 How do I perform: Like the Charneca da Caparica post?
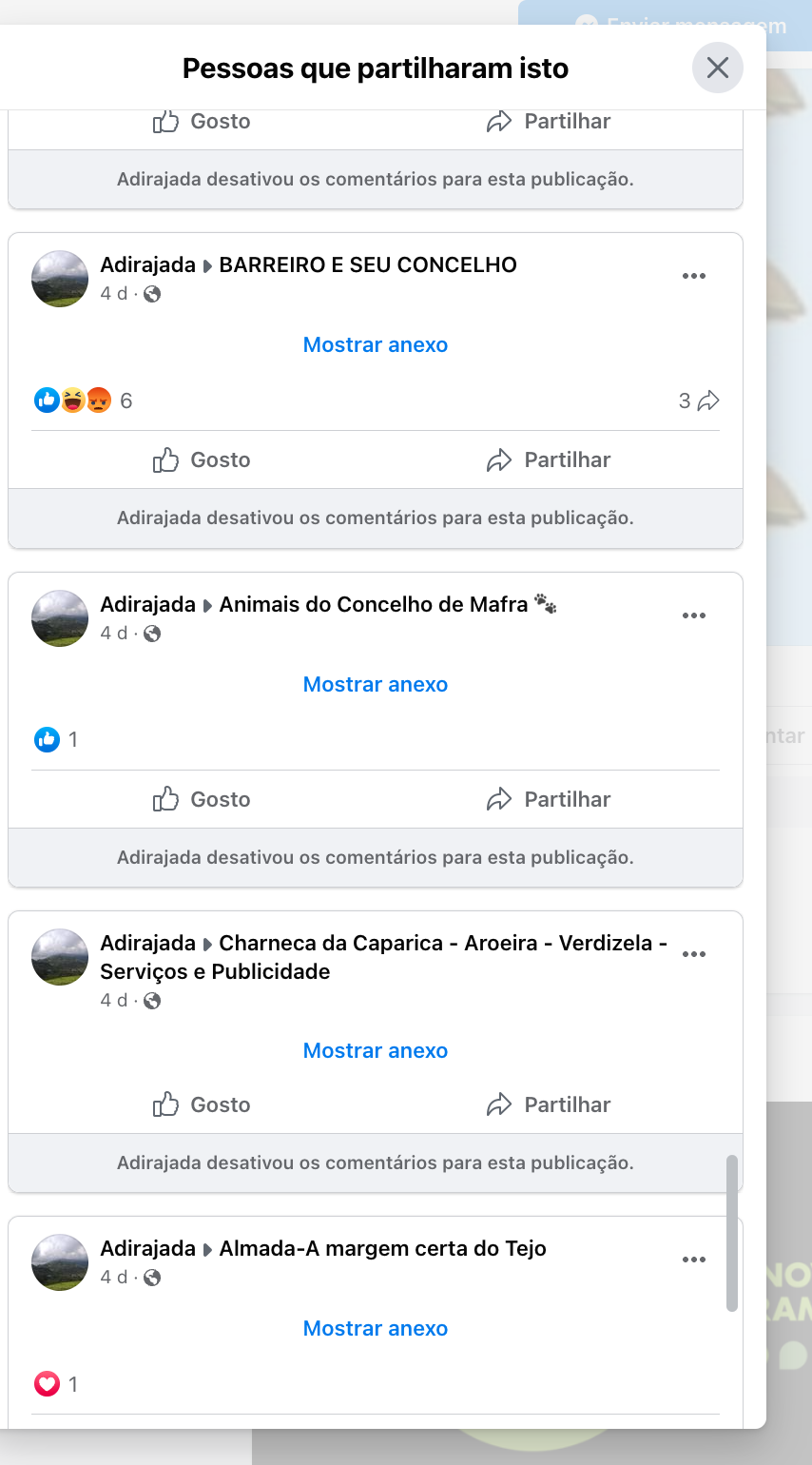202,1105
